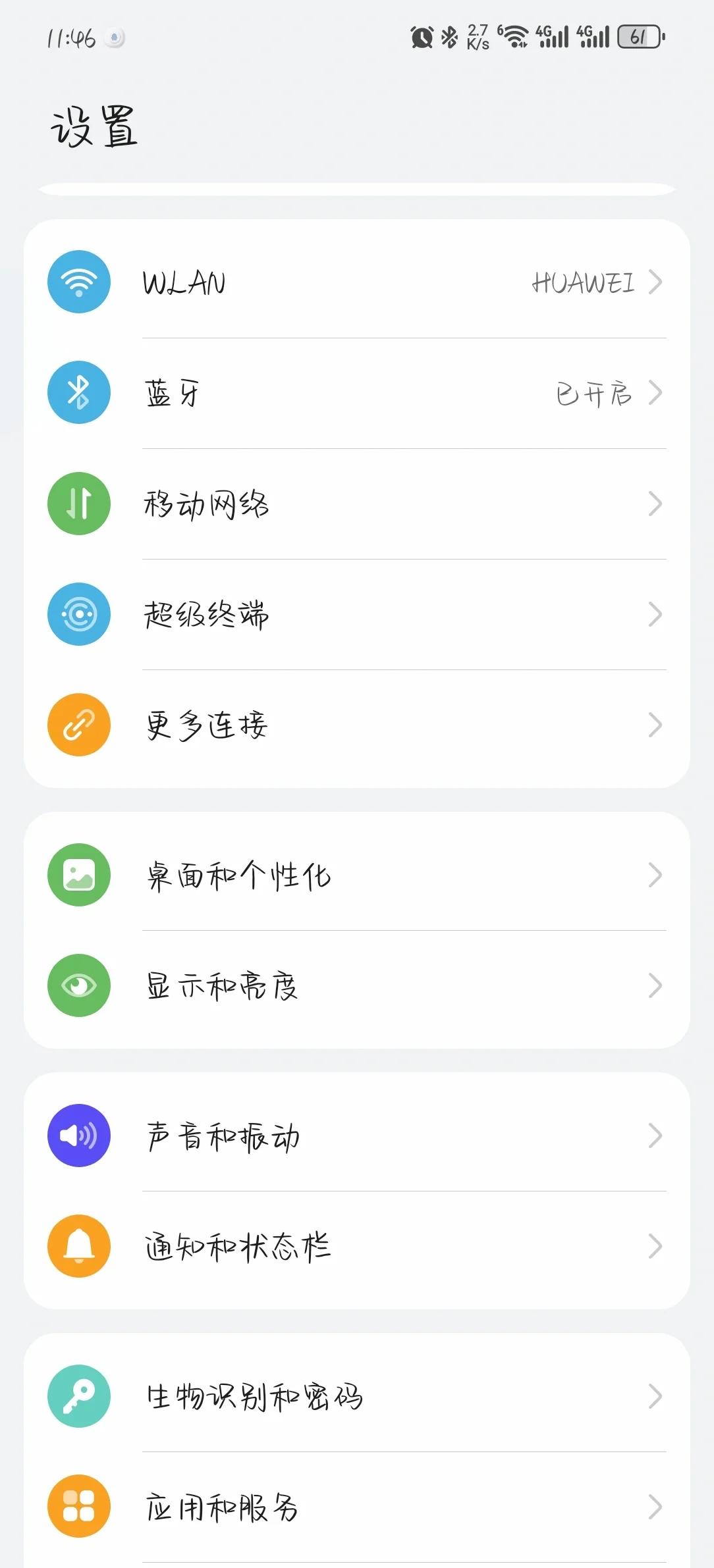Tap the blue WLAN Wi-Fi icon
Image resolution: width=714 pixels, height=1568 pixels.
point(78,283)
